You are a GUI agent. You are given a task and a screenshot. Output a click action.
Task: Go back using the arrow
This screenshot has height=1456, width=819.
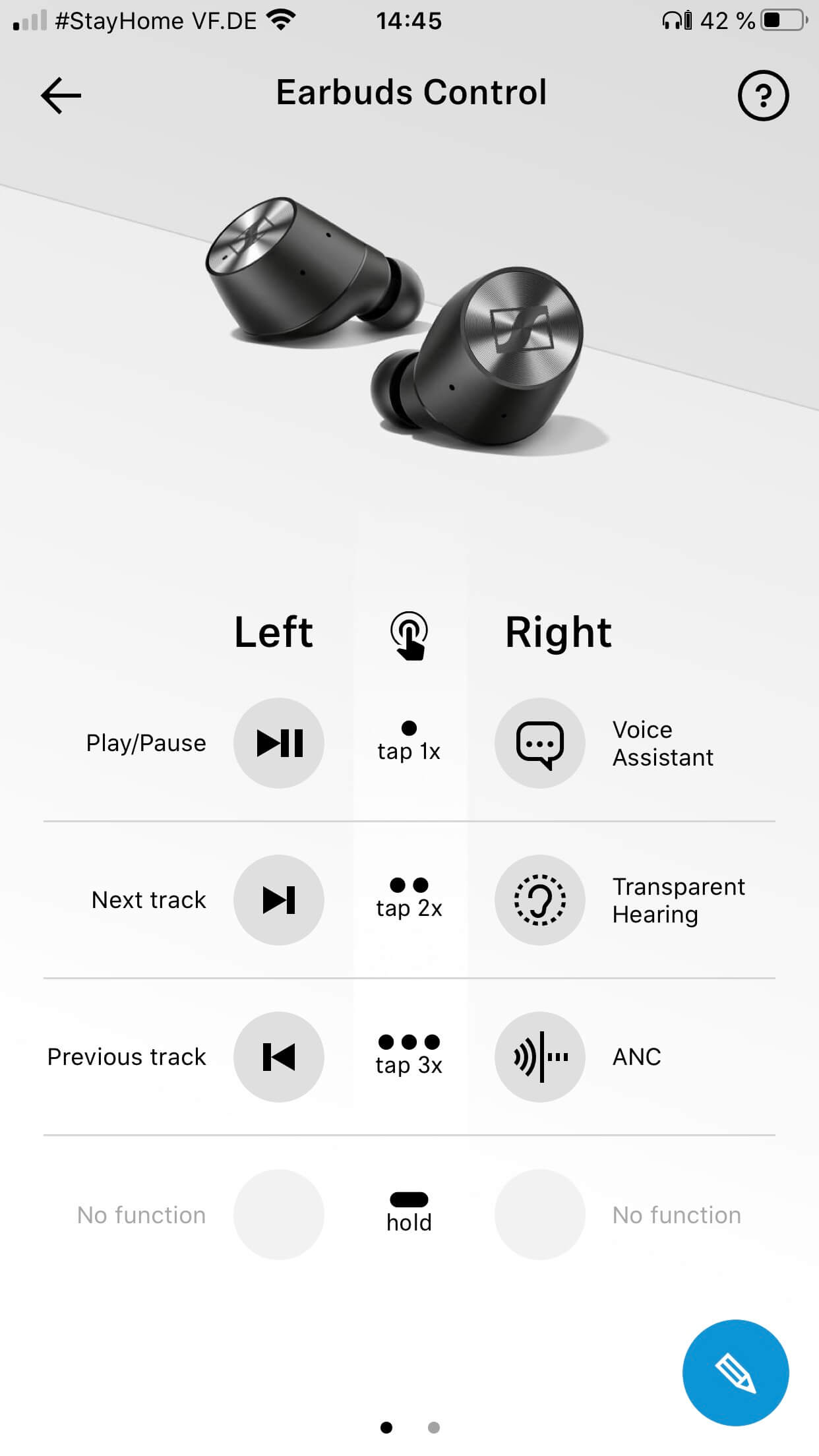tap(61, 96)
